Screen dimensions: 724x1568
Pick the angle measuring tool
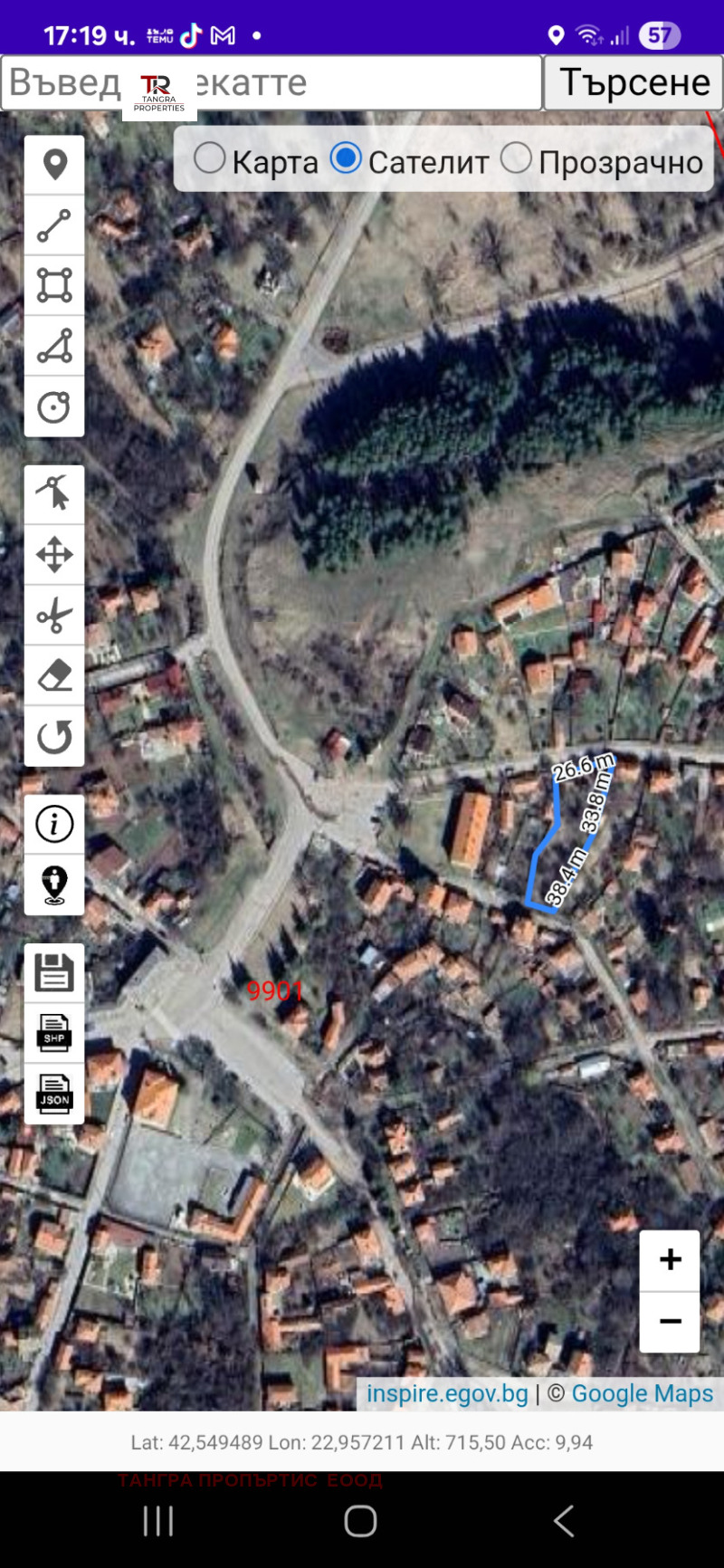54,346
